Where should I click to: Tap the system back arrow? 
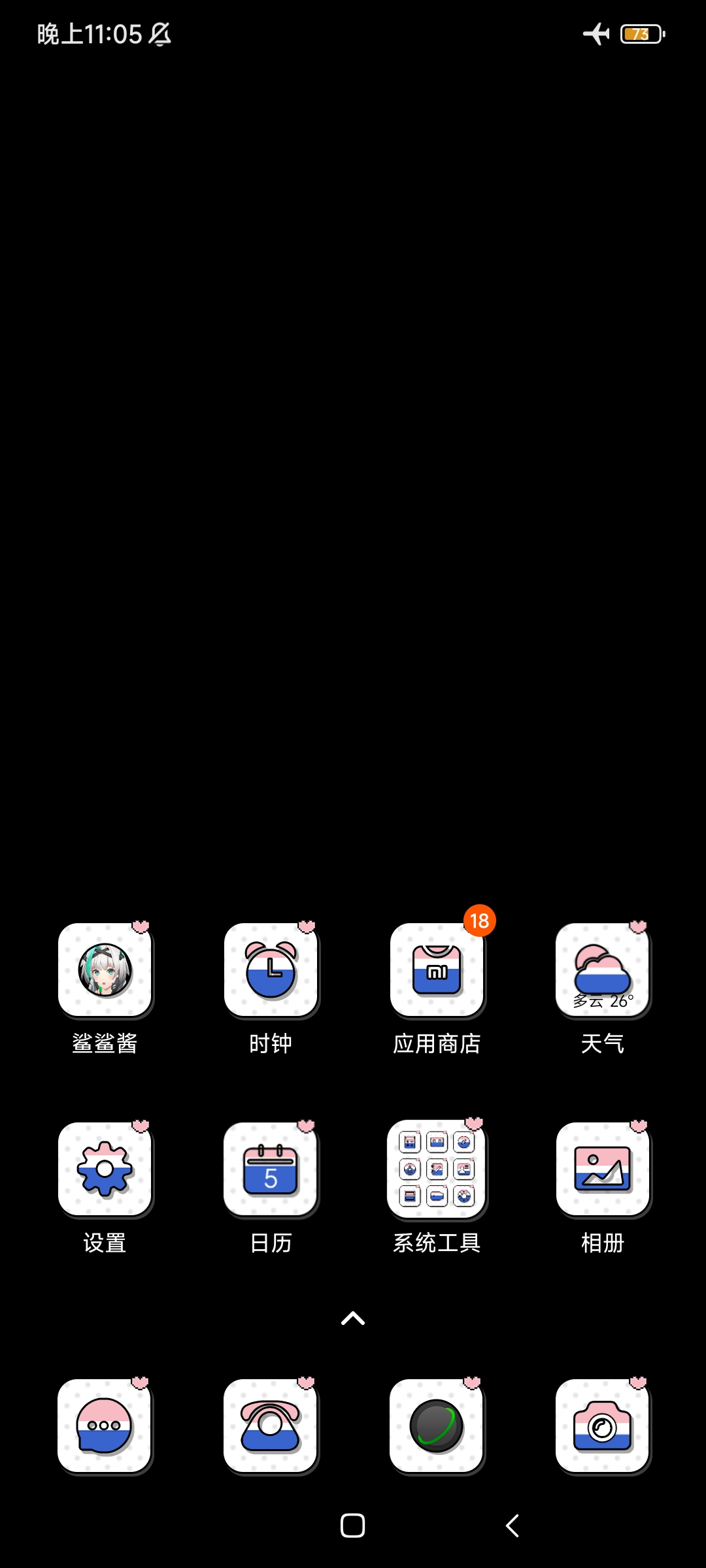[513, 1526]
